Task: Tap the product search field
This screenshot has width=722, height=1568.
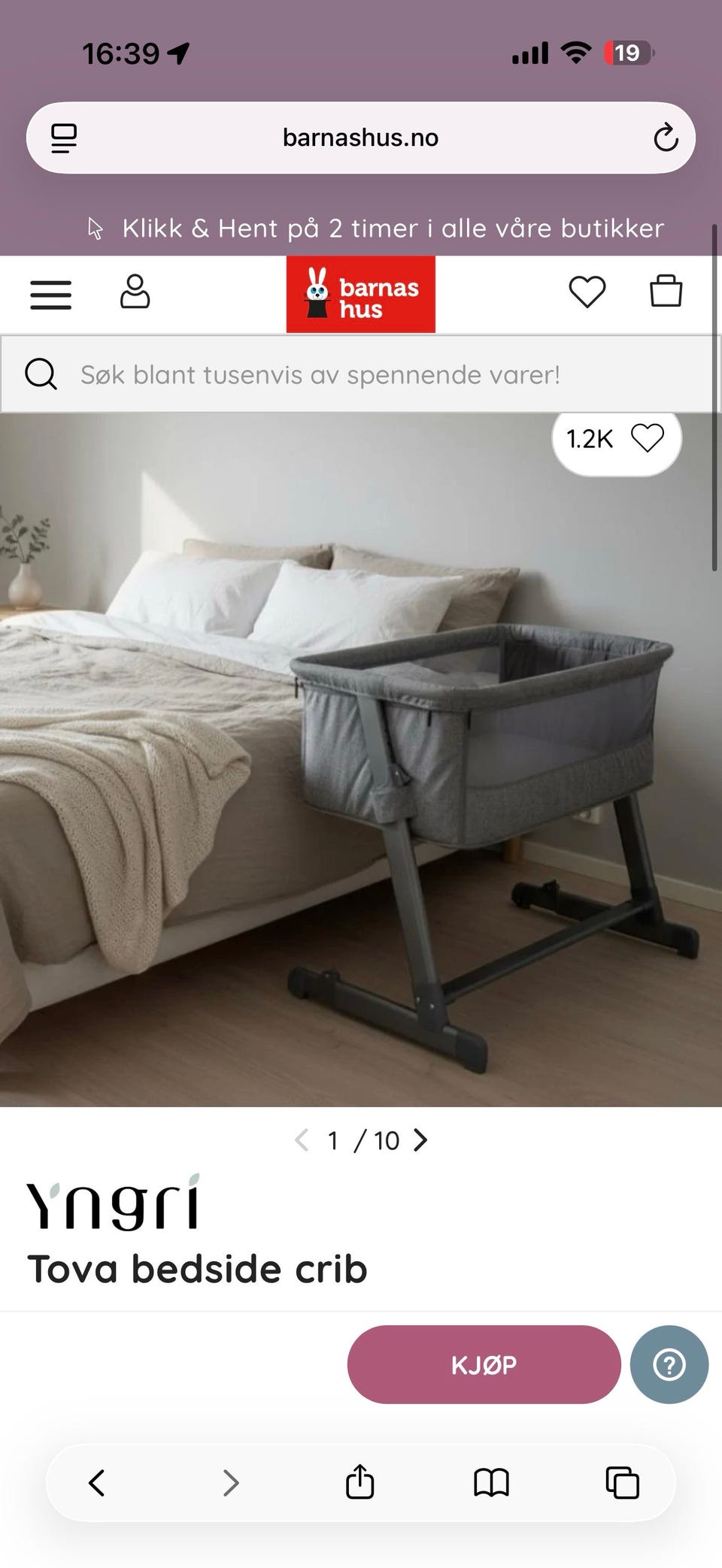Action: pos(359,374)
